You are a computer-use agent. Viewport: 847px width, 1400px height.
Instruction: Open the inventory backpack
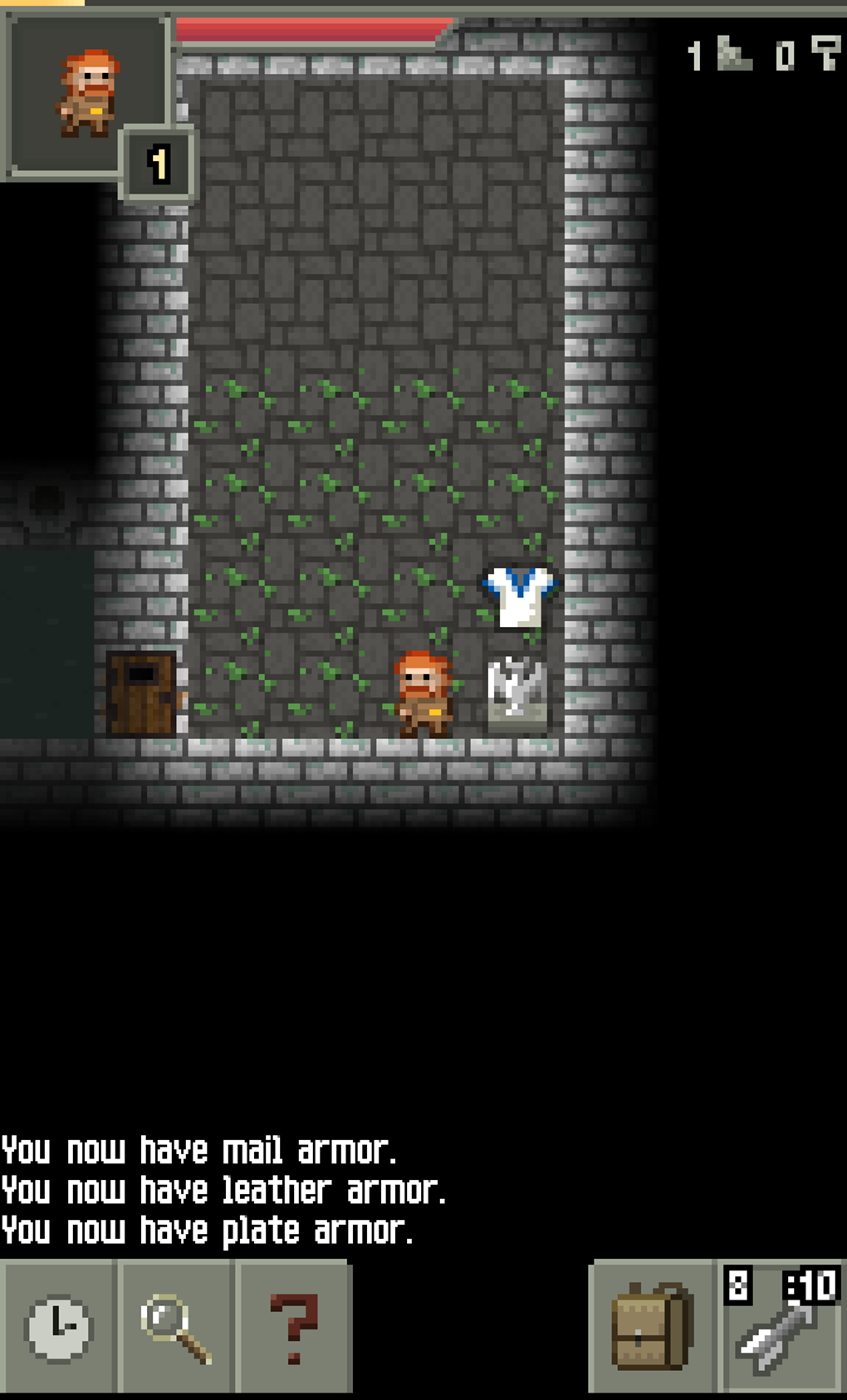click(652, 1329)
